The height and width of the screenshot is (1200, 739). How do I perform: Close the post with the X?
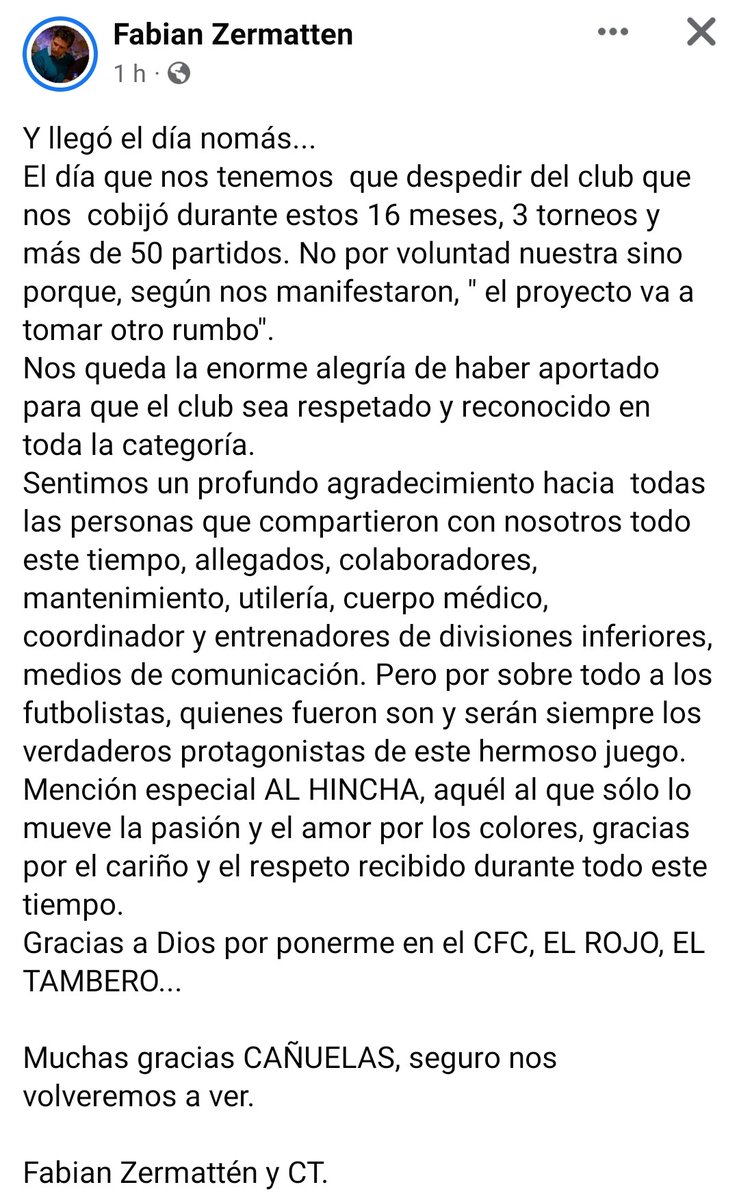pos(702,32)
